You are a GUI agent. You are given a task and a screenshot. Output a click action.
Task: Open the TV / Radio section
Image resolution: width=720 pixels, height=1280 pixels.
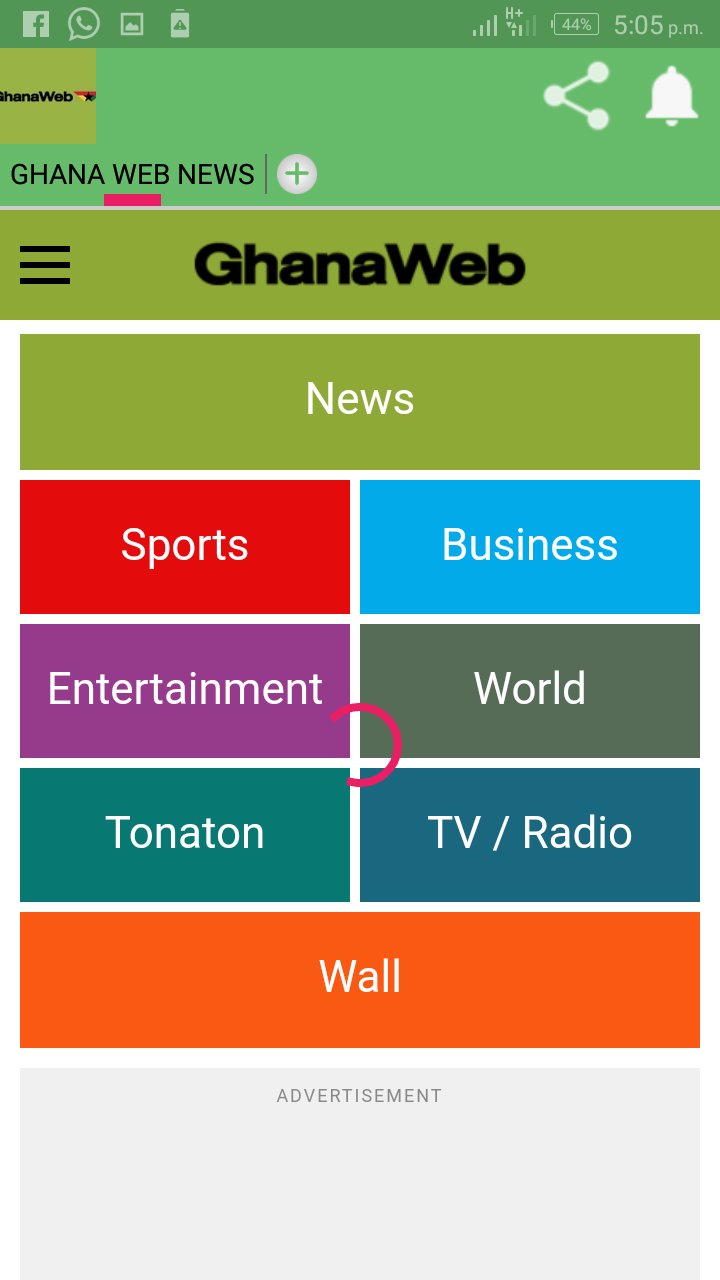point(530,834)
